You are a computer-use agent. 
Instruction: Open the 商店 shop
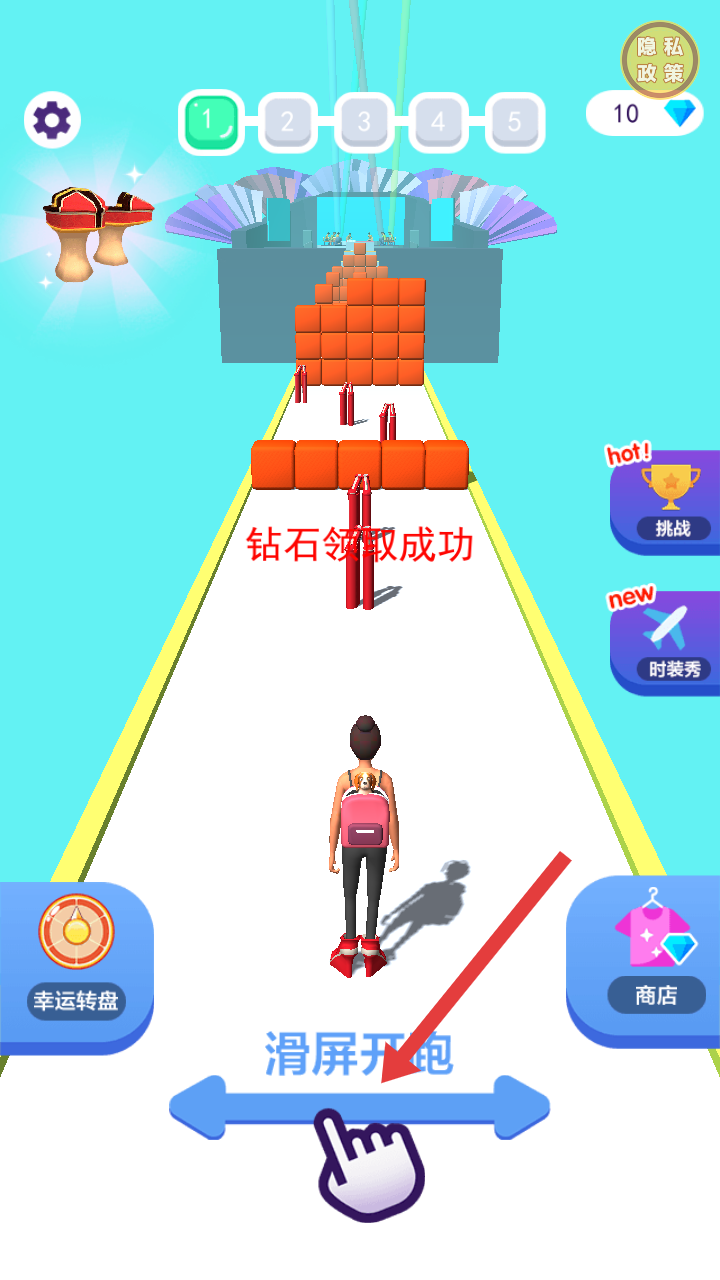pyautogui.click(x=652, y=960)
